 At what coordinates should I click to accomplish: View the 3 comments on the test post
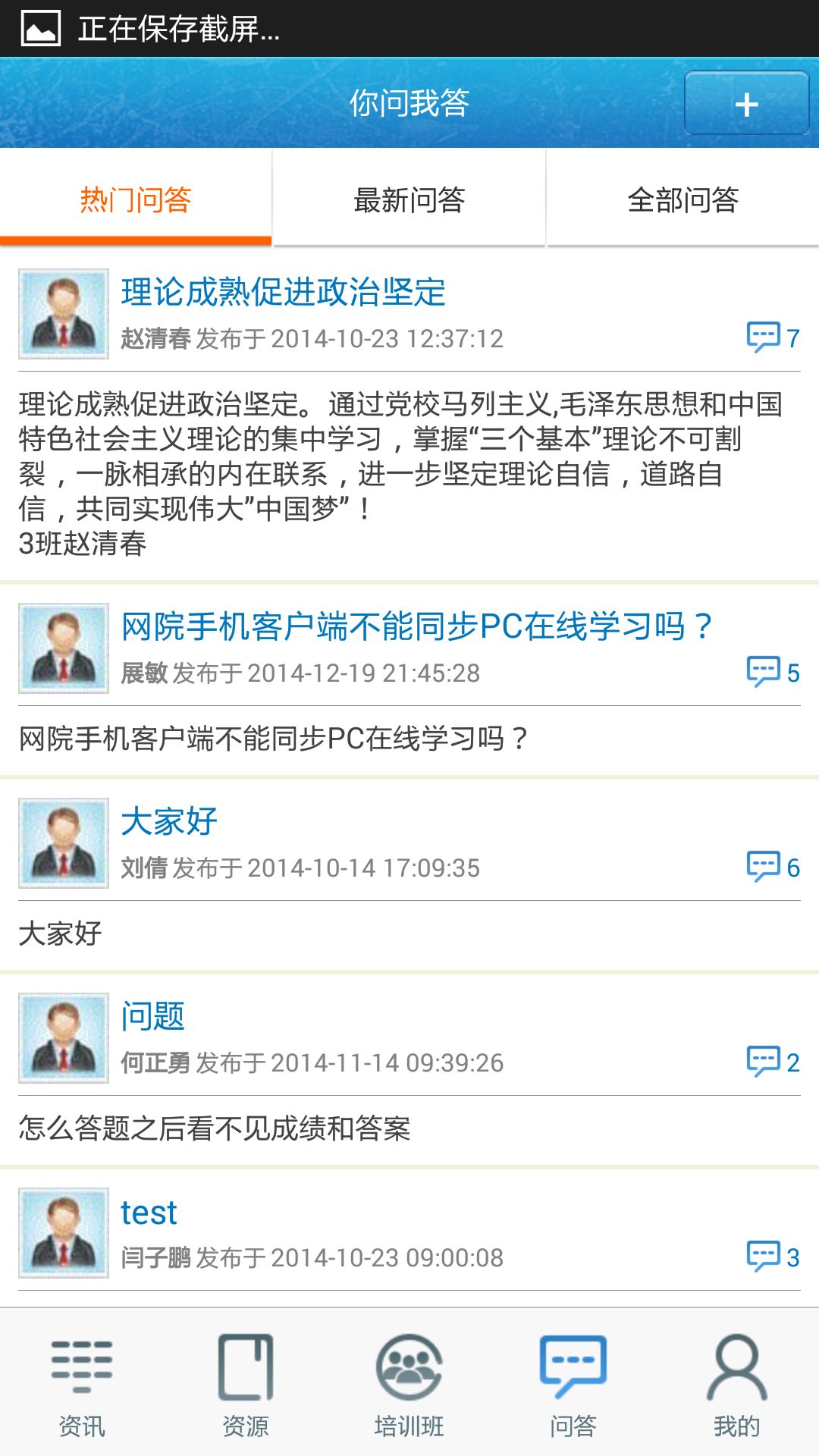pyautogui.click(x=773, y=1257)
